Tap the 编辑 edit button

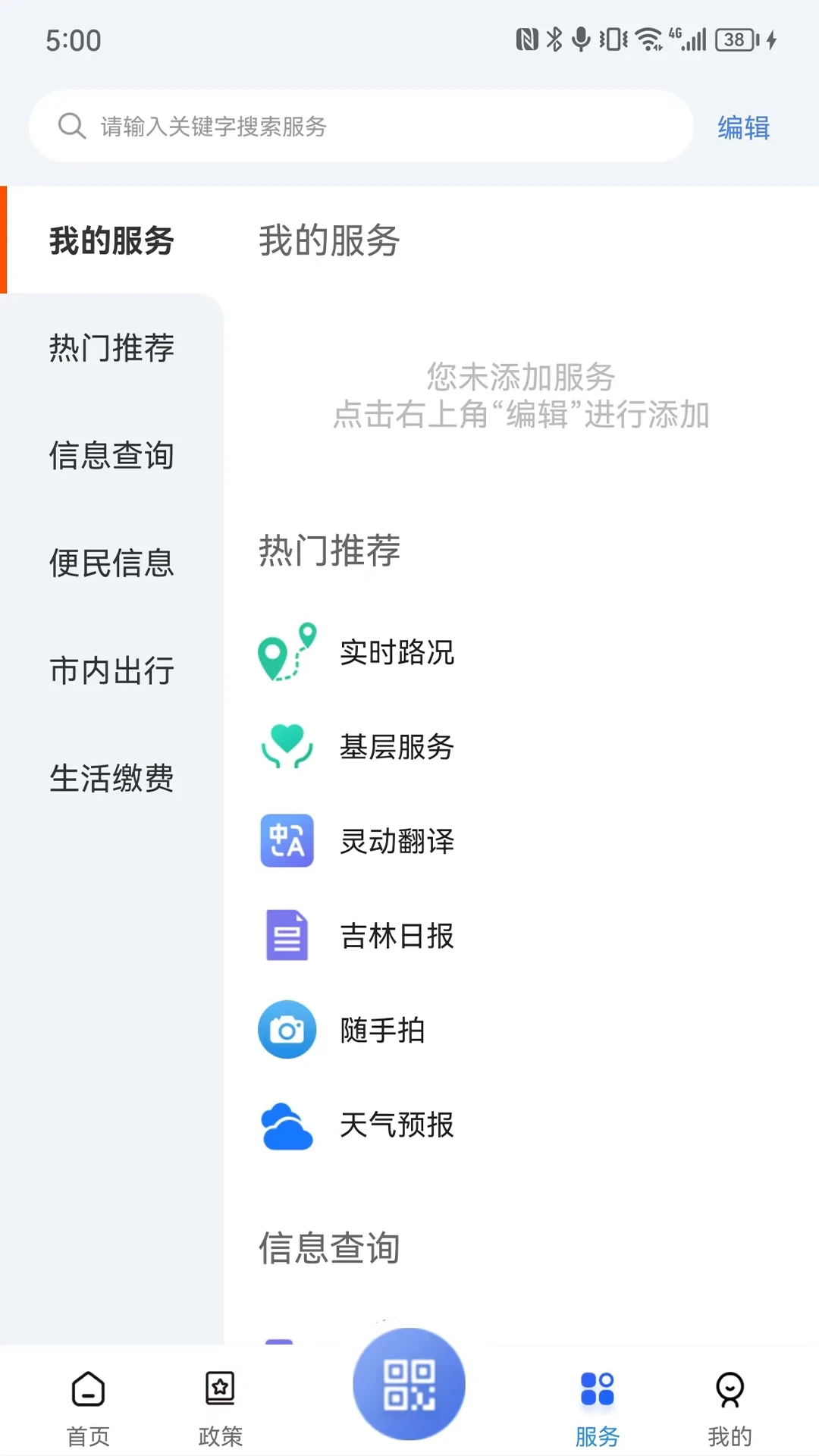tap(743, 127)
